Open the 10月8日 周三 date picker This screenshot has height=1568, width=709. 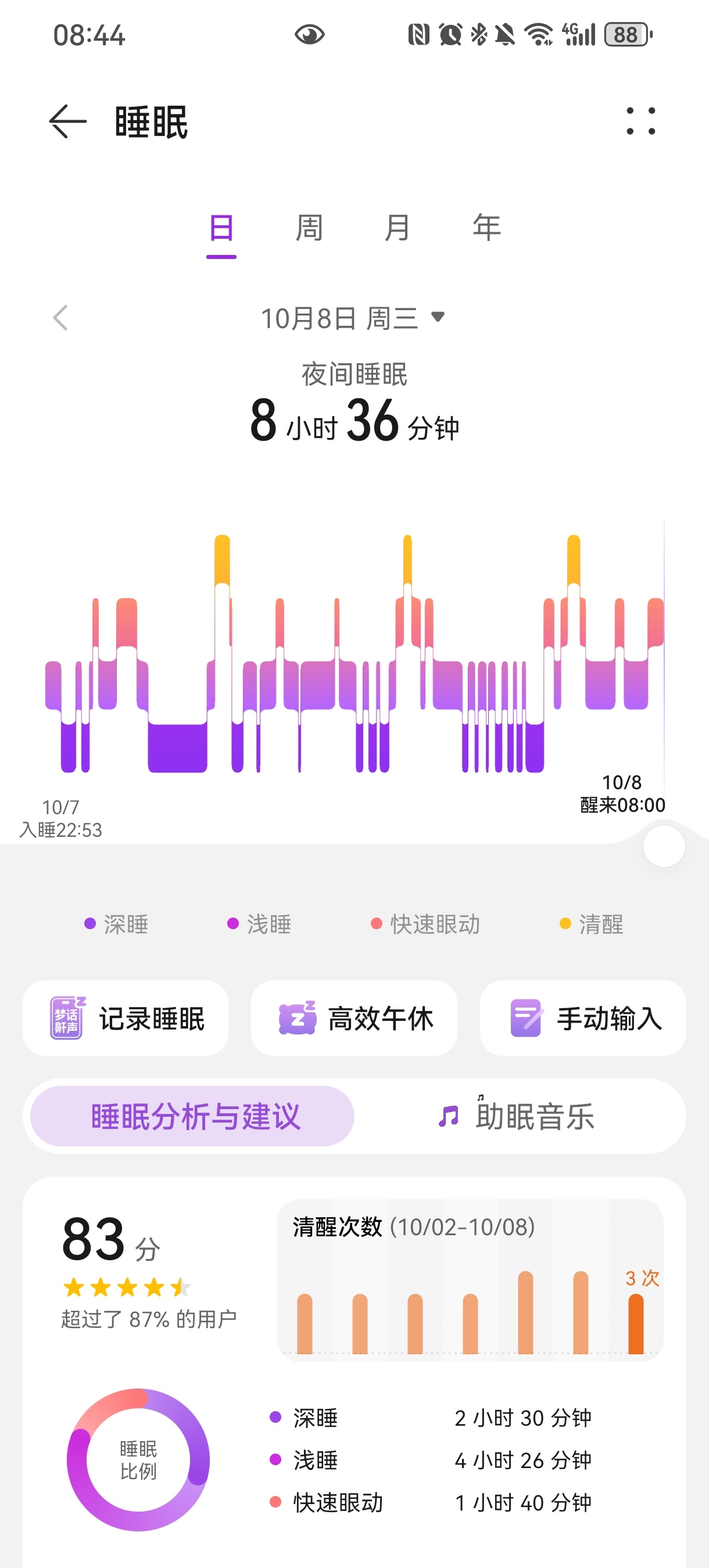pyautogui.click(x=353, y=318)
